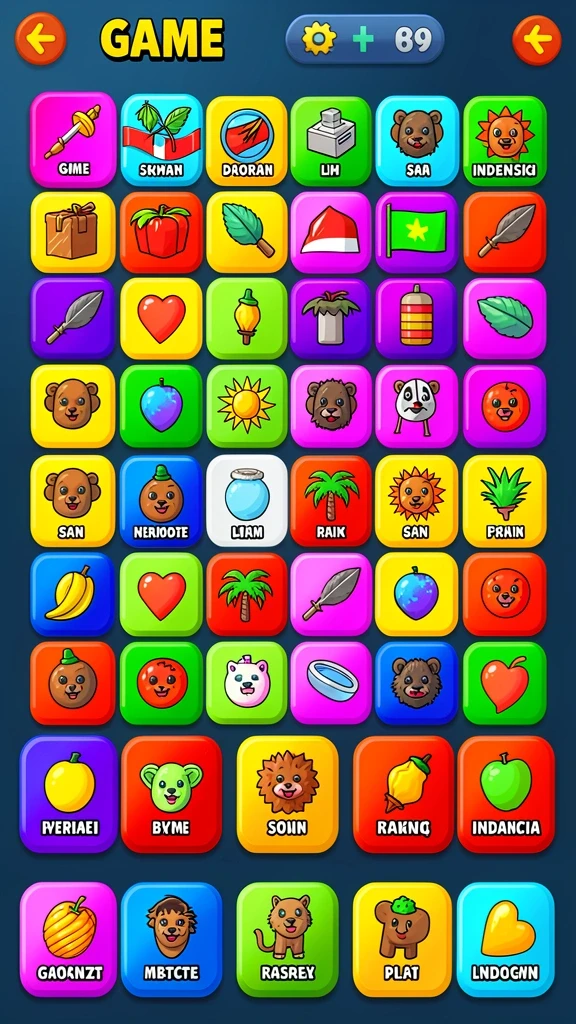Image resolution: width=576 pixels, height=1024 pixels.
Task: Select the IVERIAEI lemon tile
Action: (69, 794)
